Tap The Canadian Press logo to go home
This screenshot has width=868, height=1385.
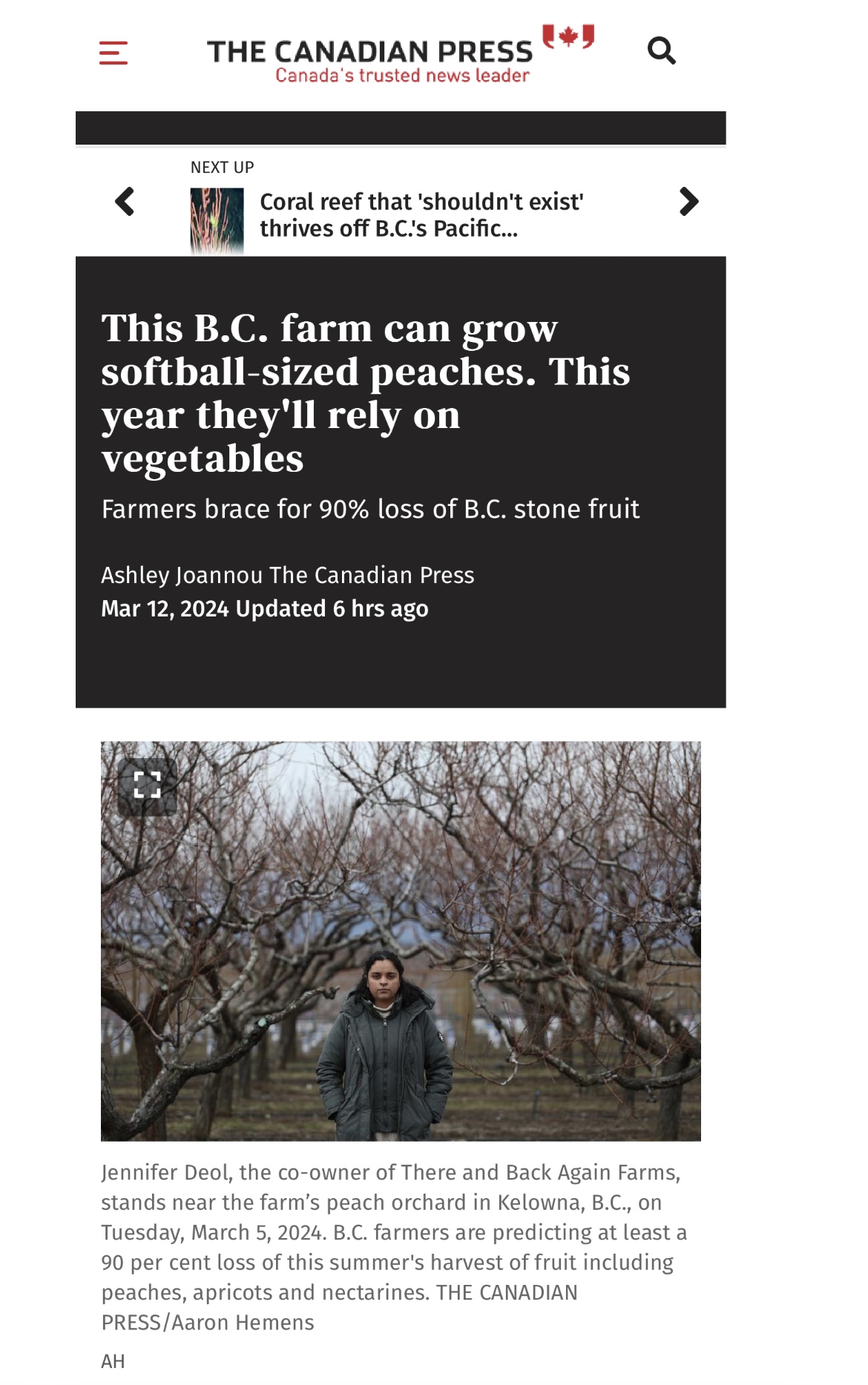point(401,54)
